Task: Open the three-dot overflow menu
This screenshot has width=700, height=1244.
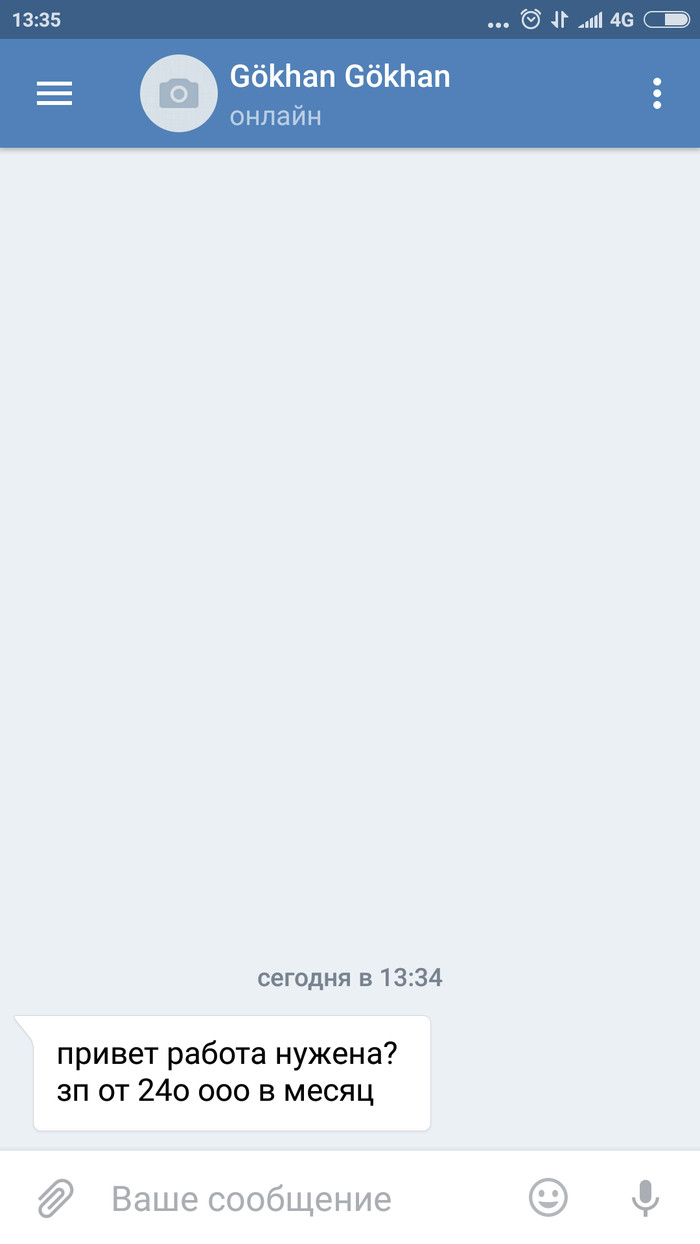Action: (657, 93)
